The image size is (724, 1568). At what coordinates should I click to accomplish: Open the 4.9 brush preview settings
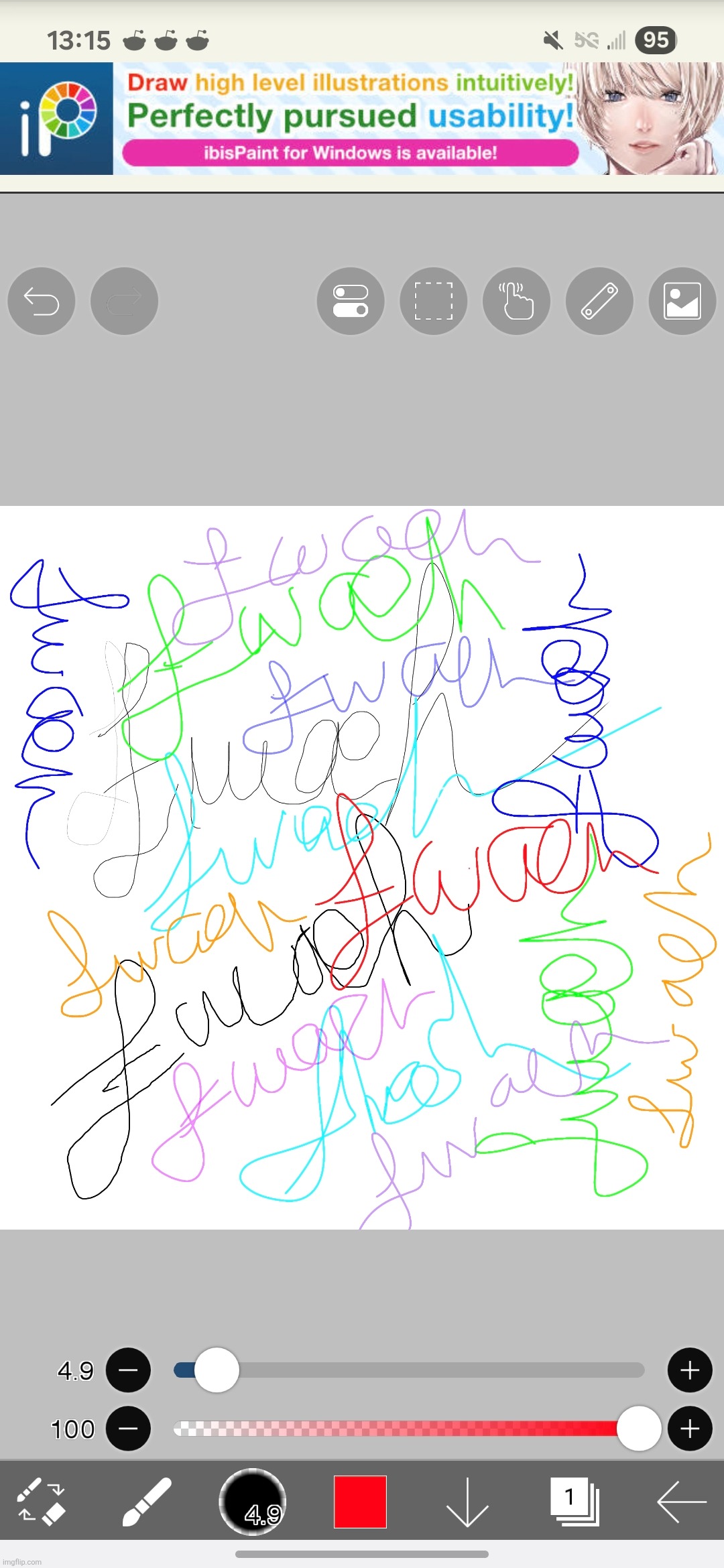point(253,1501)
